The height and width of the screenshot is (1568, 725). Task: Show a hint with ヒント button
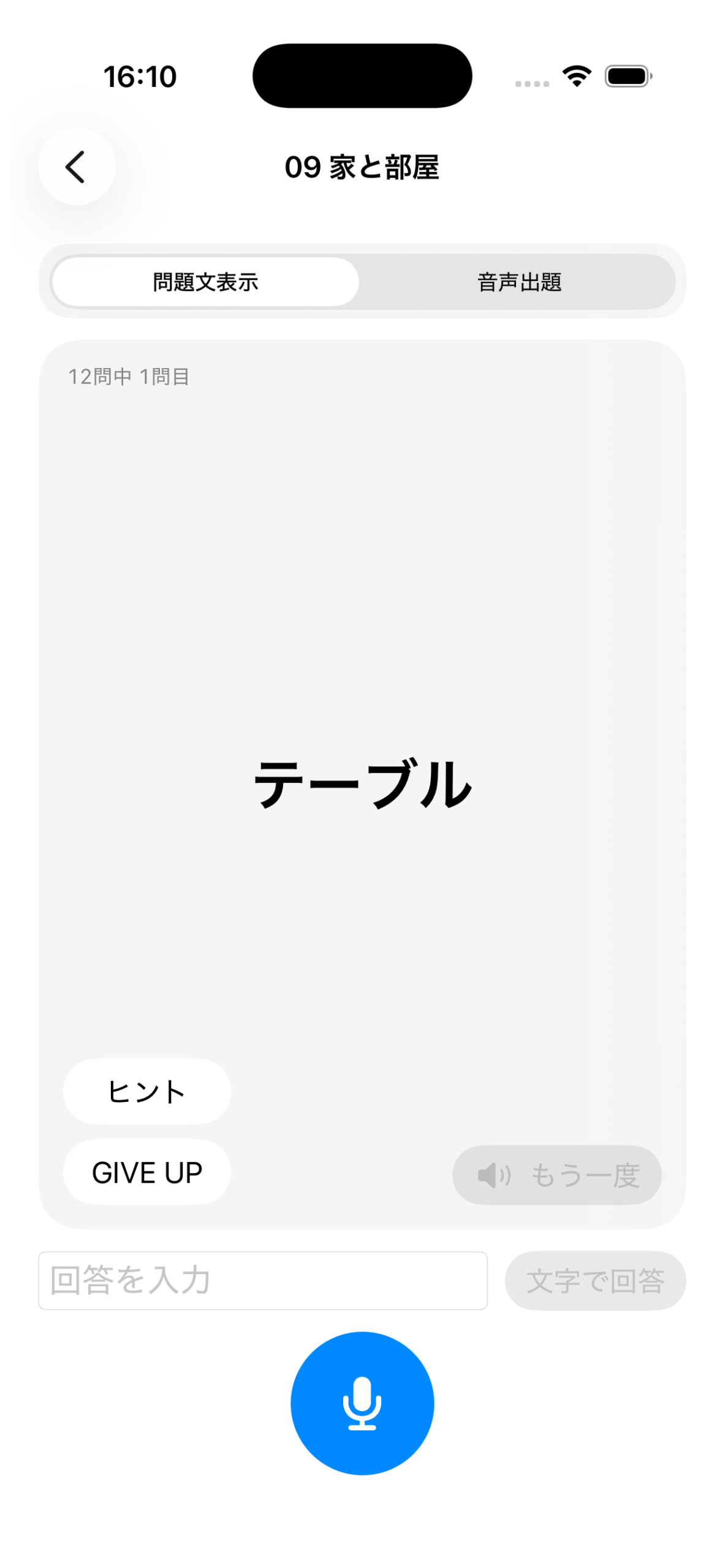146,1091
